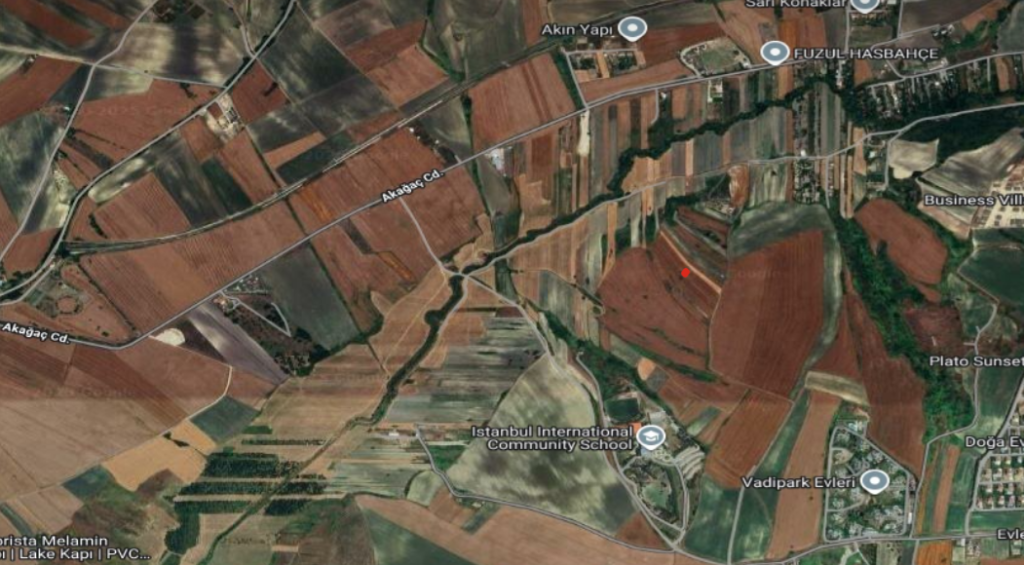Open the Akın Yapı place marker
The height and width of the screenshot is (565, 1024).
[x=630, y=29]
